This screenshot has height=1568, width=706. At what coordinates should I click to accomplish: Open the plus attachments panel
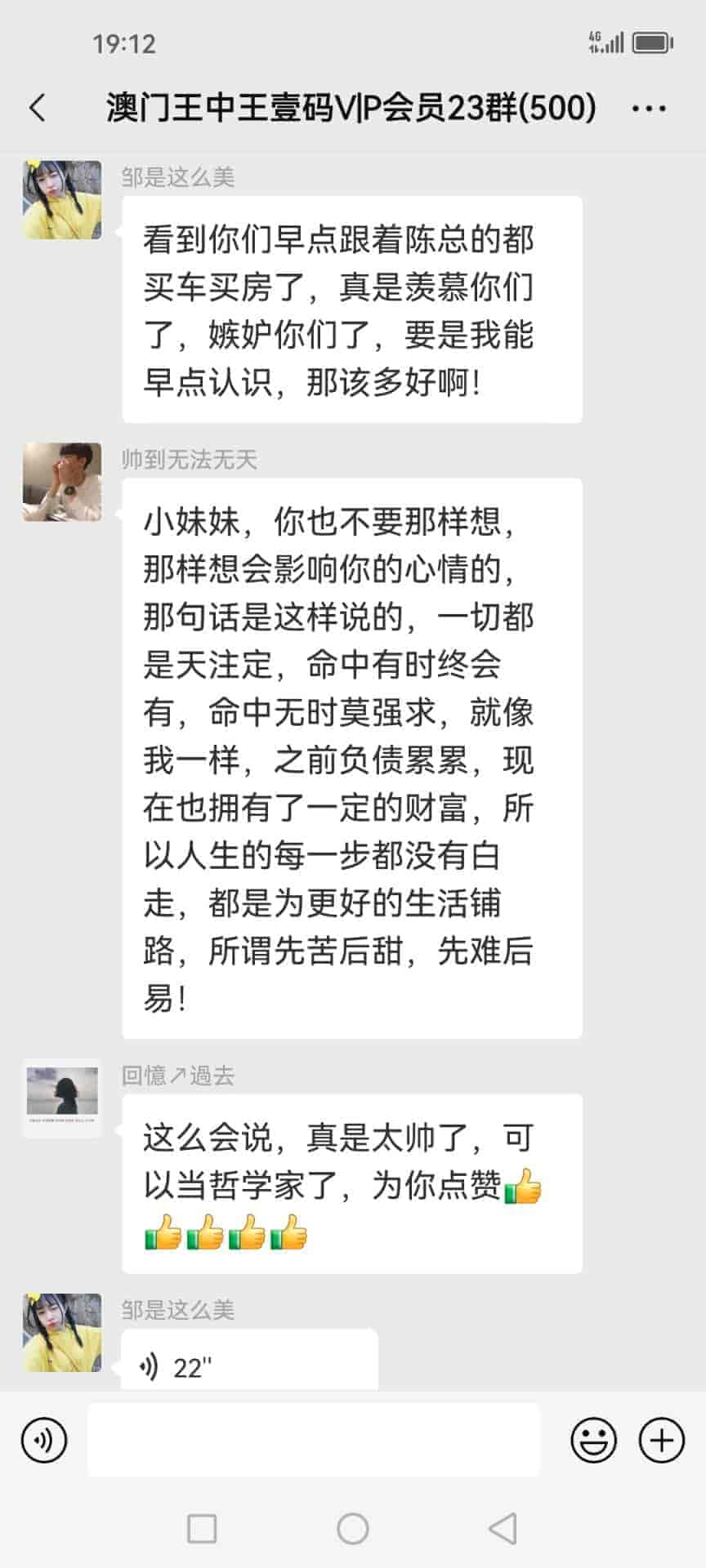pos(661,1440)
